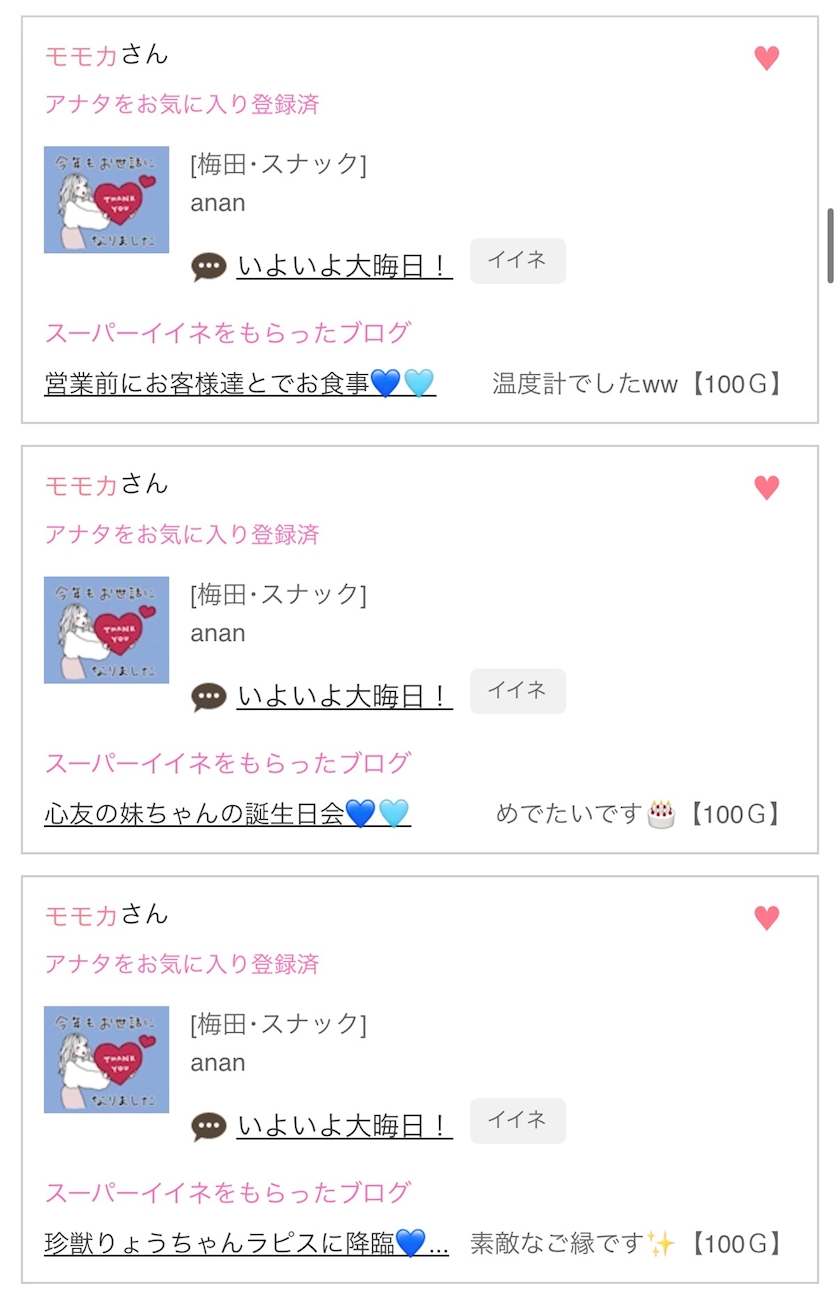Tap イイネ button in the 素敵なご縁です card

[x=518, y=1121]
